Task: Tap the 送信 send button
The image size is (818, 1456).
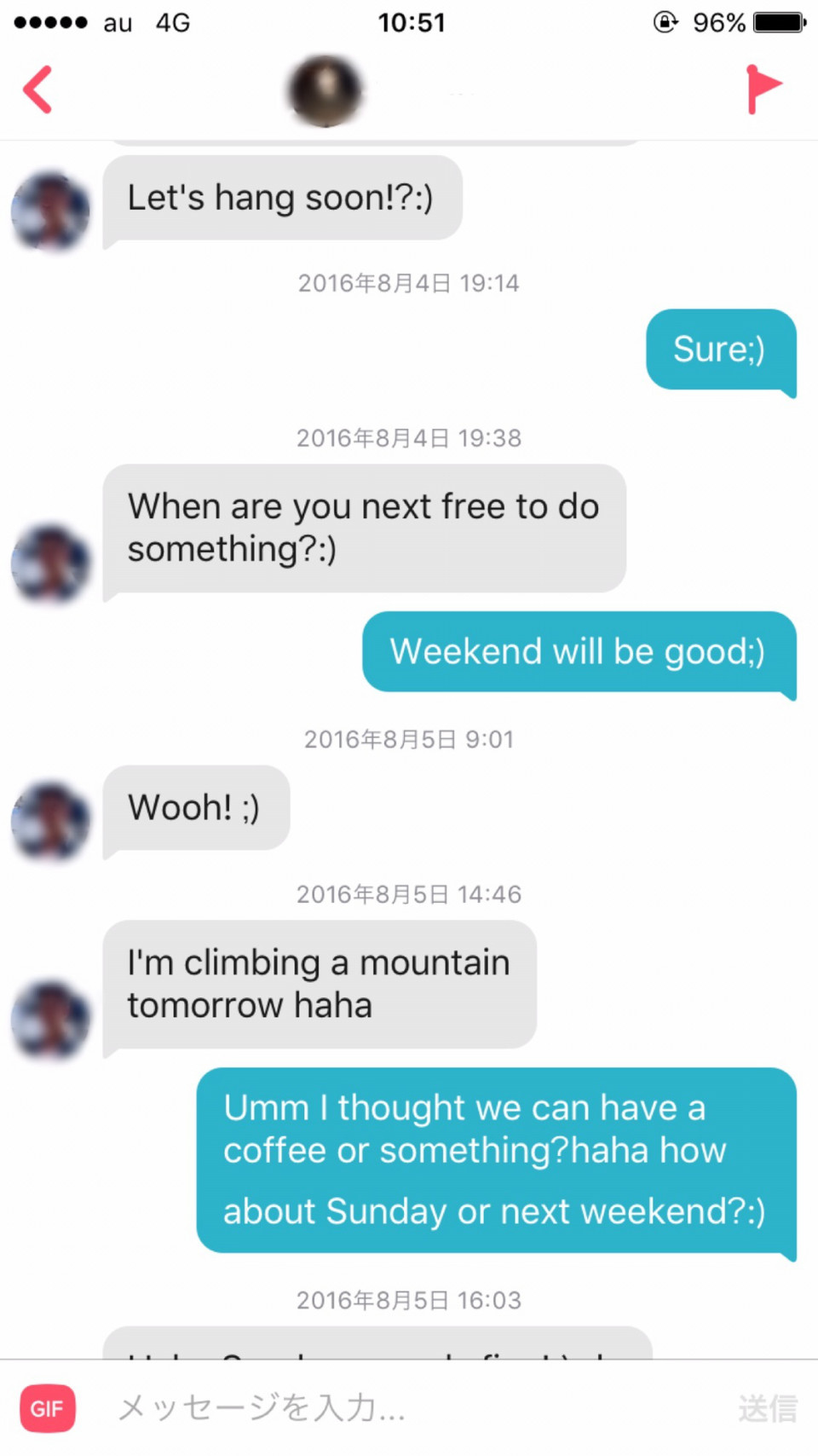Action: [x=767, y=1408]
